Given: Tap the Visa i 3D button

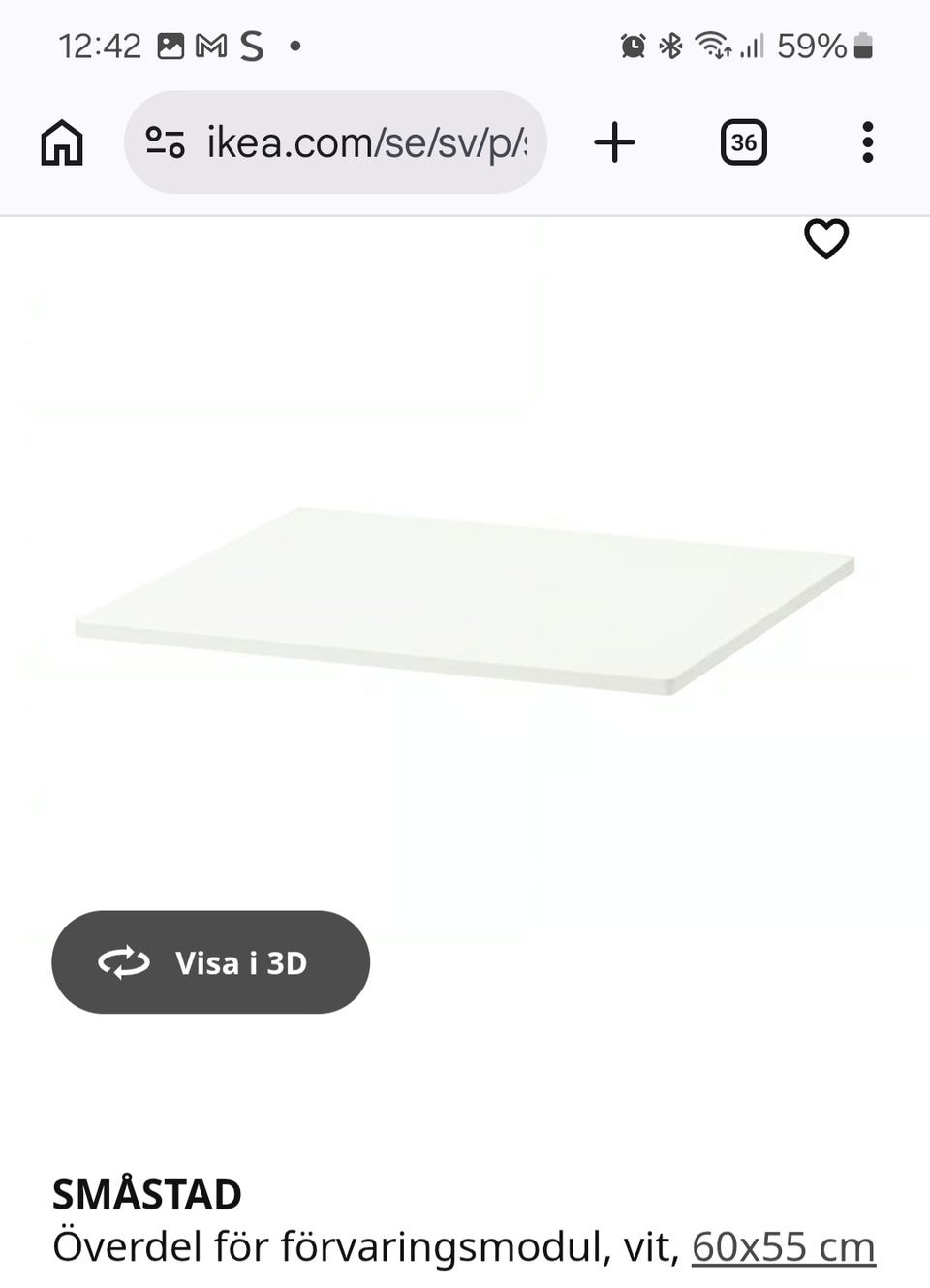Looking at the screenshot, I should [x=210, y=962].
